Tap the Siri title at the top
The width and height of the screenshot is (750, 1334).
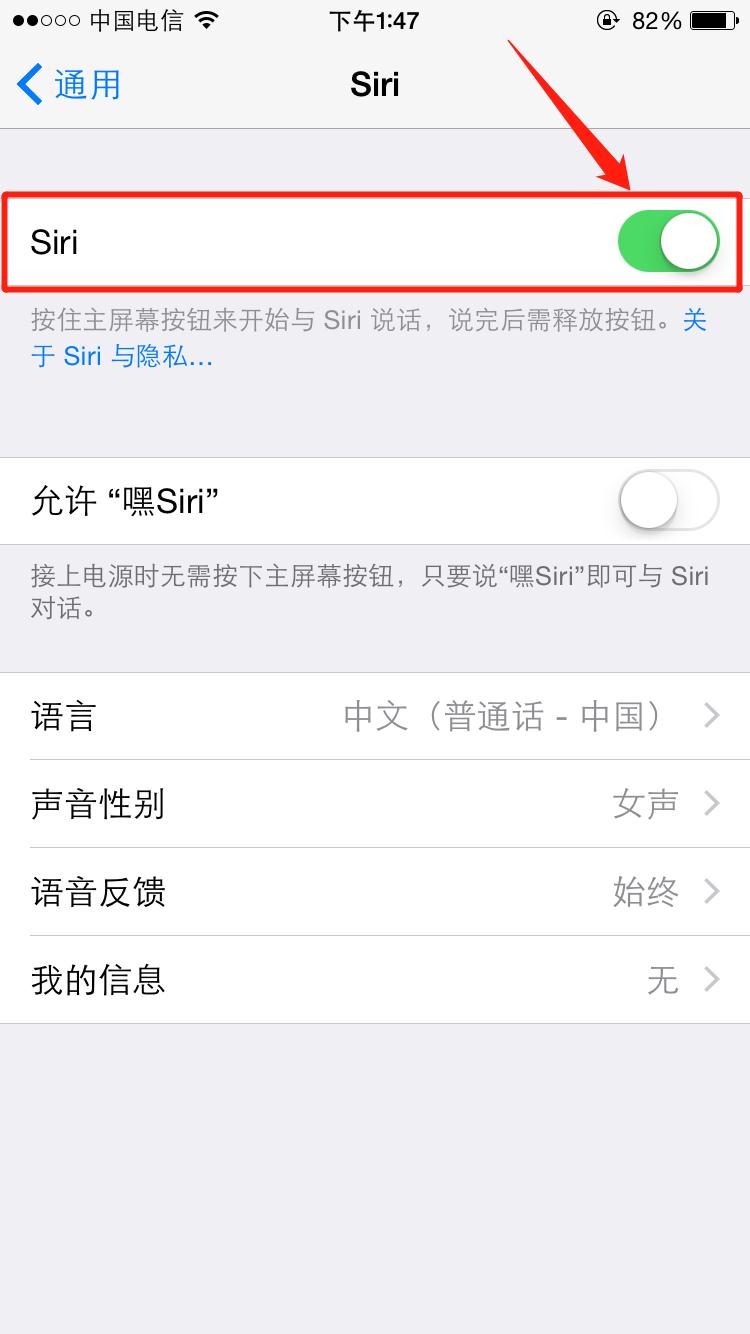(x=375, y=84)
